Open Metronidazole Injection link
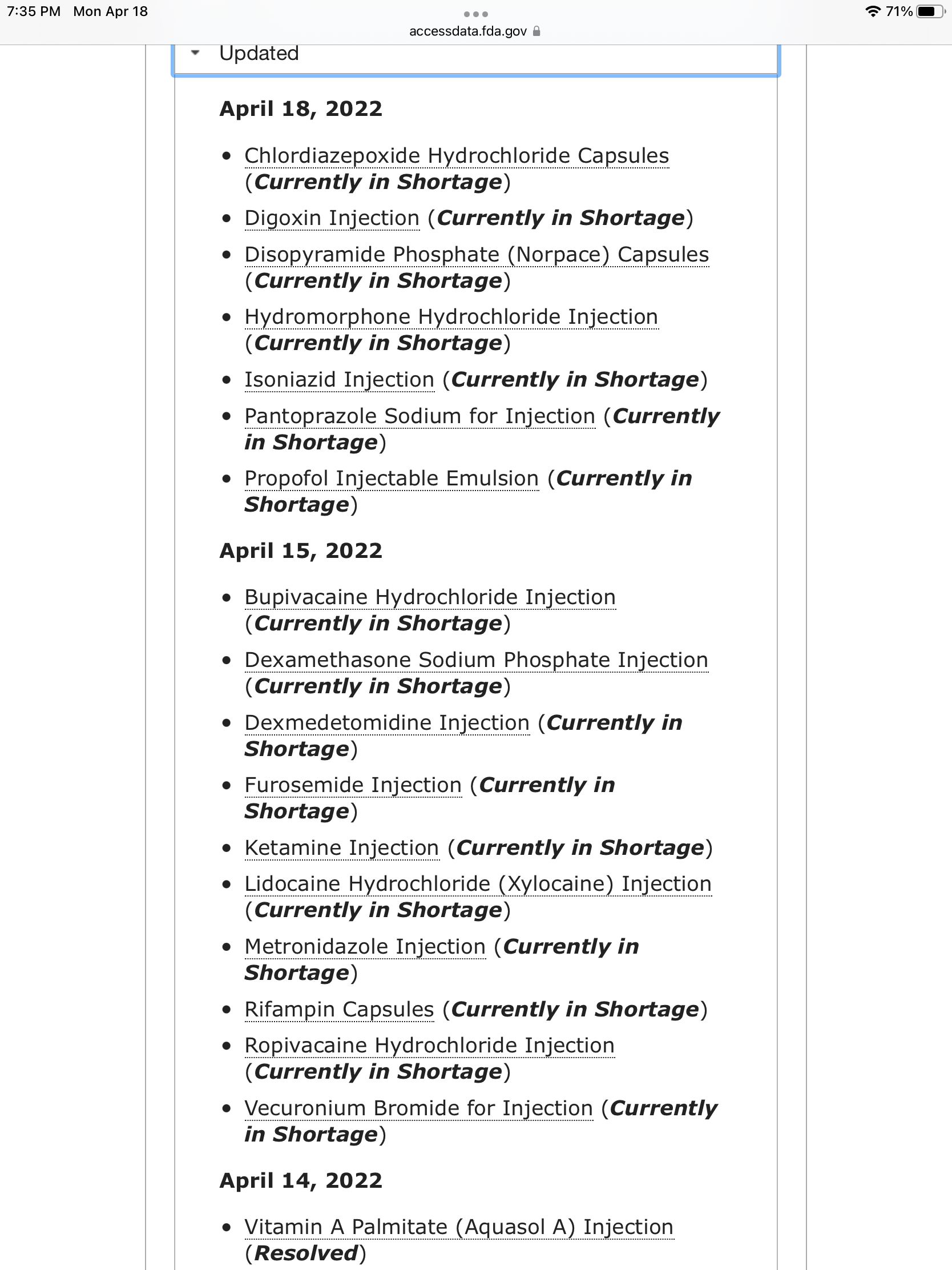 point(365,946)
